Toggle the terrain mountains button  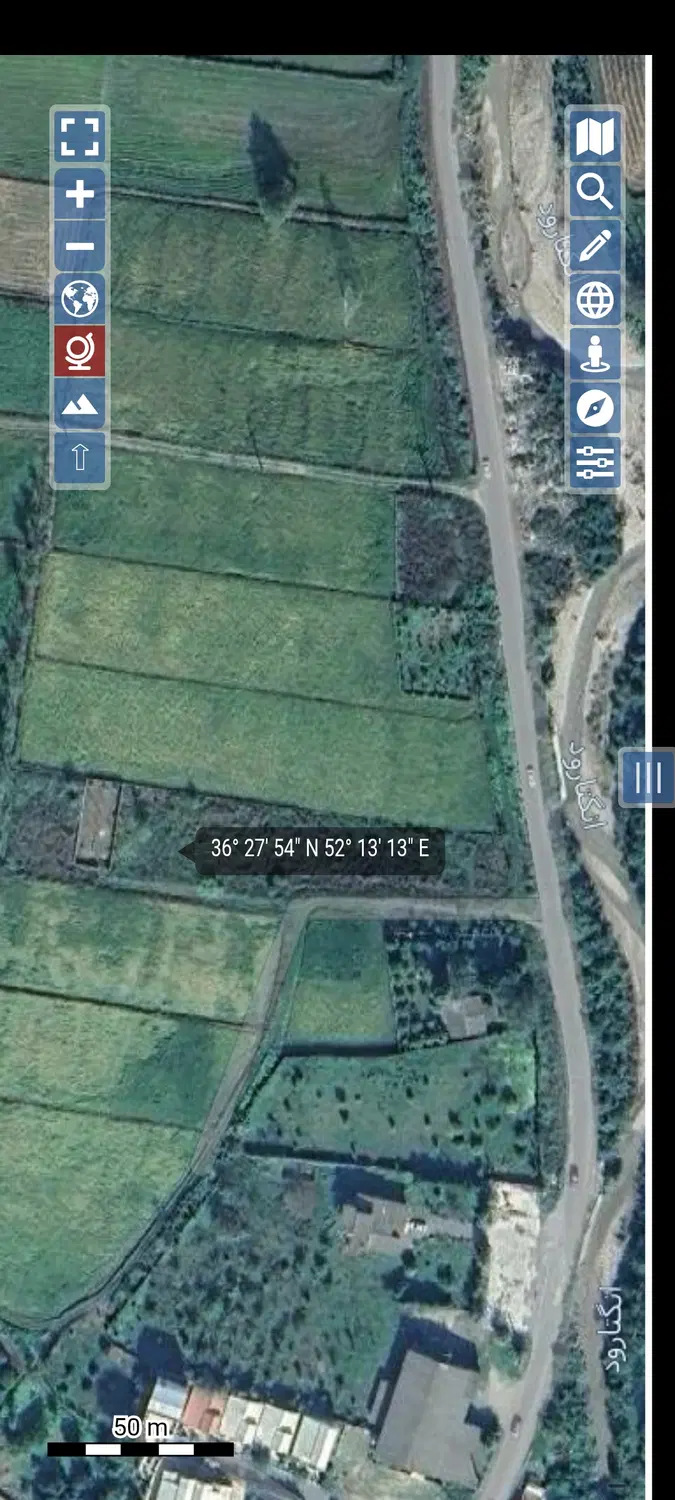[80, 405]
